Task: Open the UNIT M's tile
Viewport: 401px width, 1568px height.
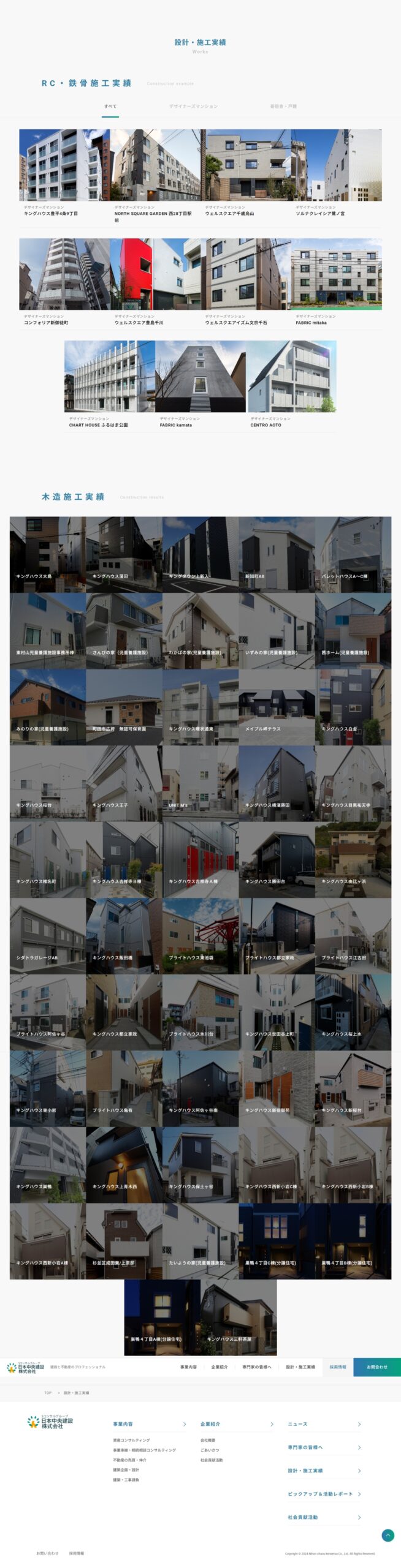Action: click(200, 783)
